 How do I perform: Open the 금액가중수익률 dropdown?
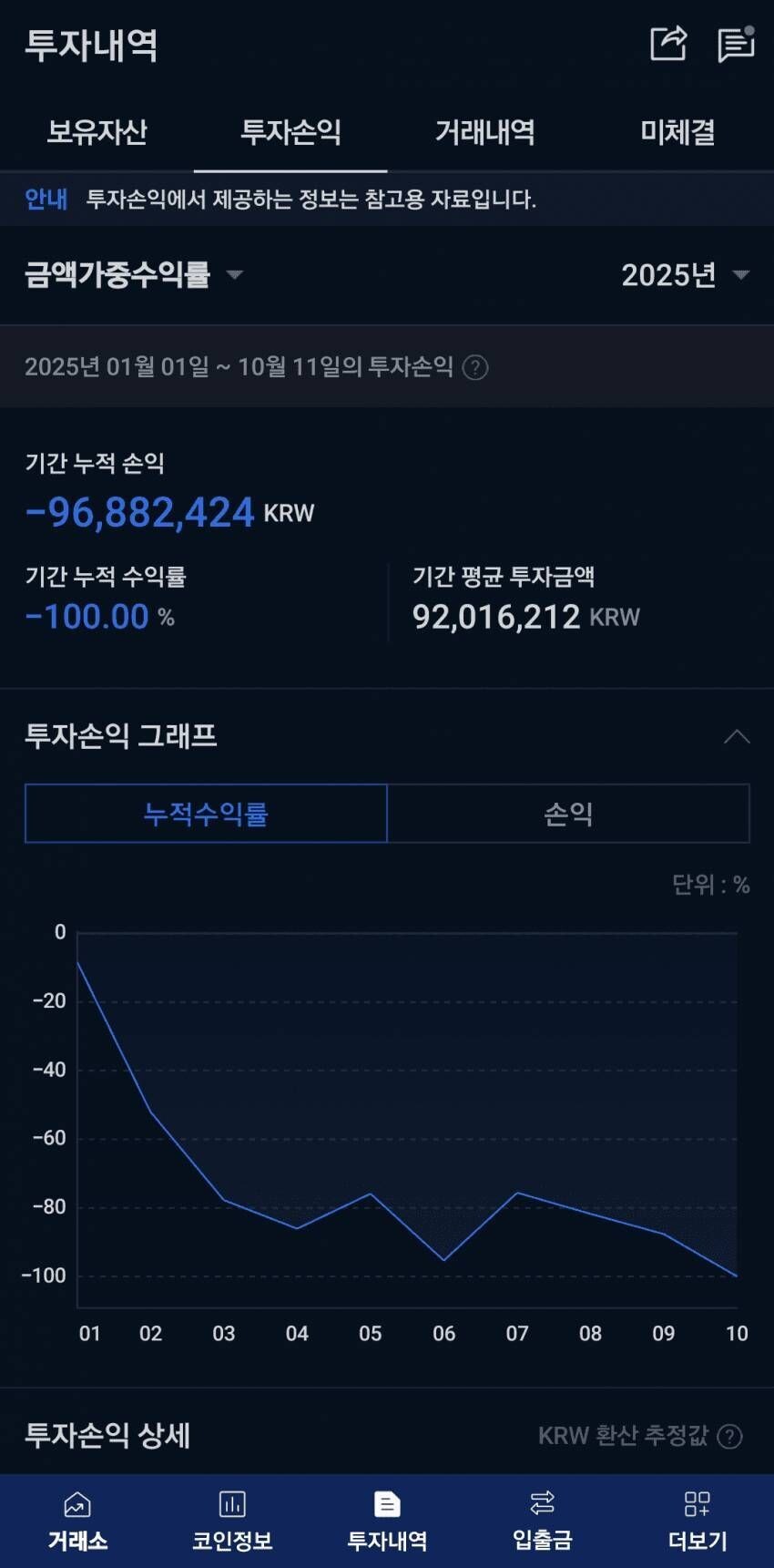[132, 274]
